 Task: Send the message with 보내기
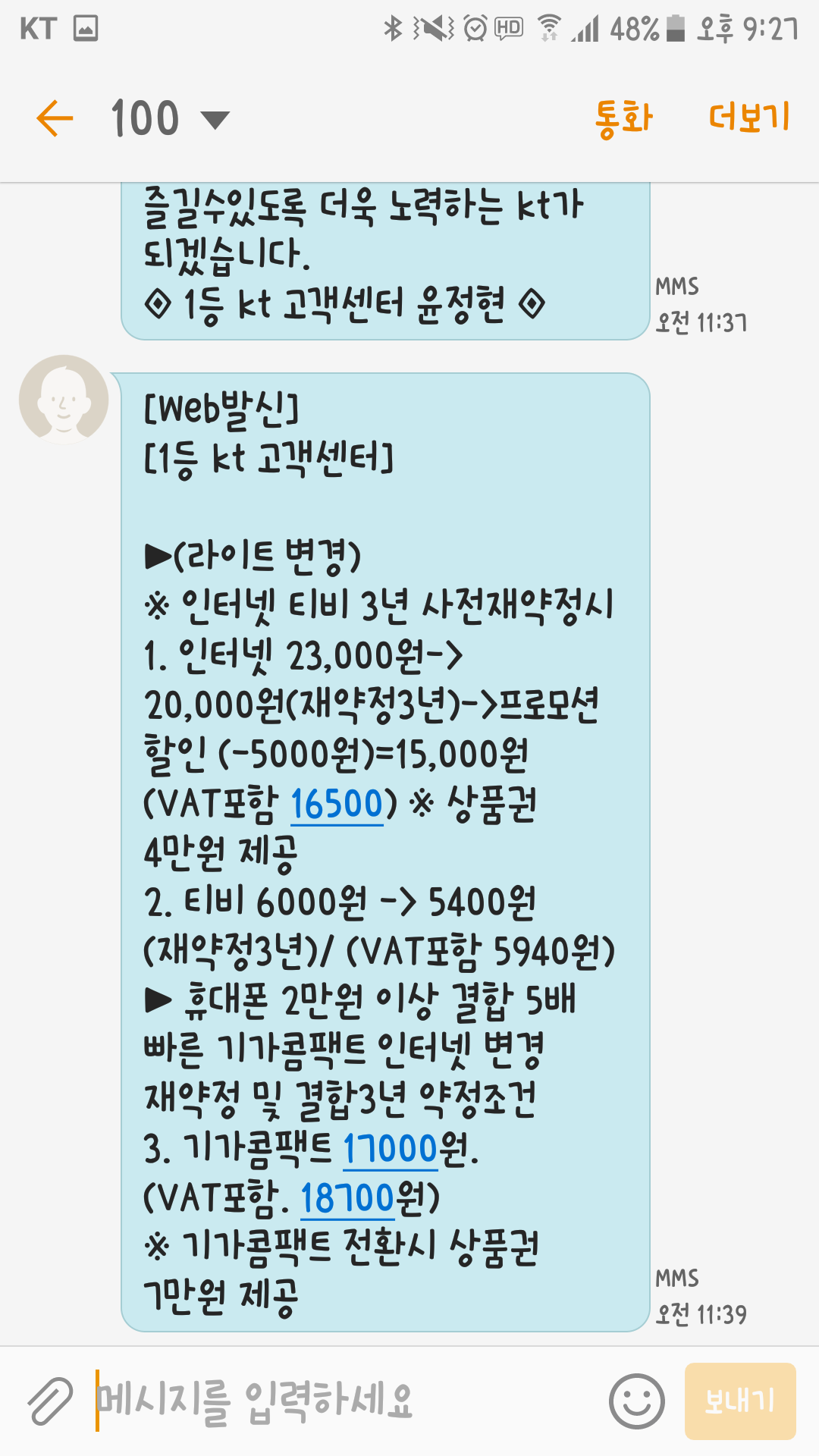click(x=740, y=1401)
